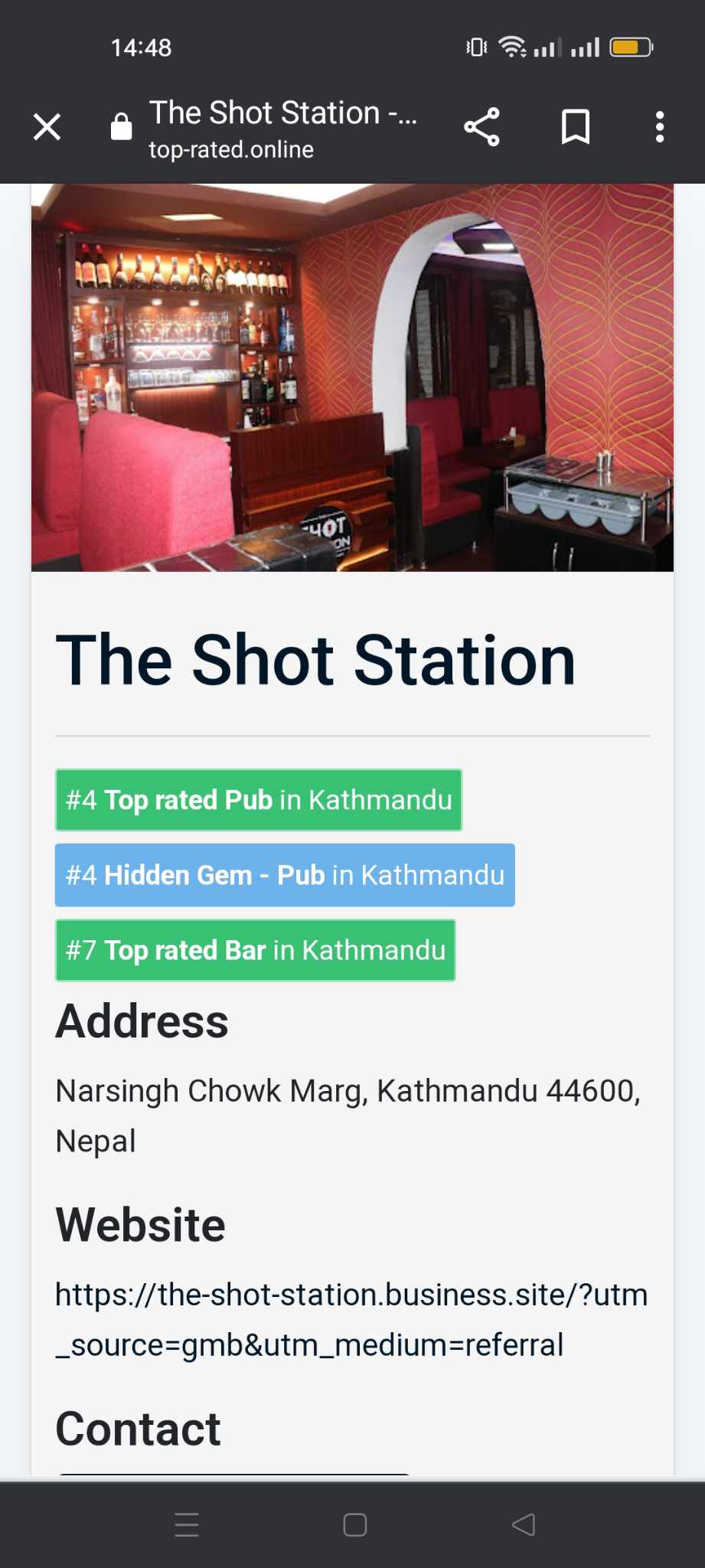Tap the home button in navigation bar
The height and width of the screenshot is (1568, 705).
(x=354, y=1525)
